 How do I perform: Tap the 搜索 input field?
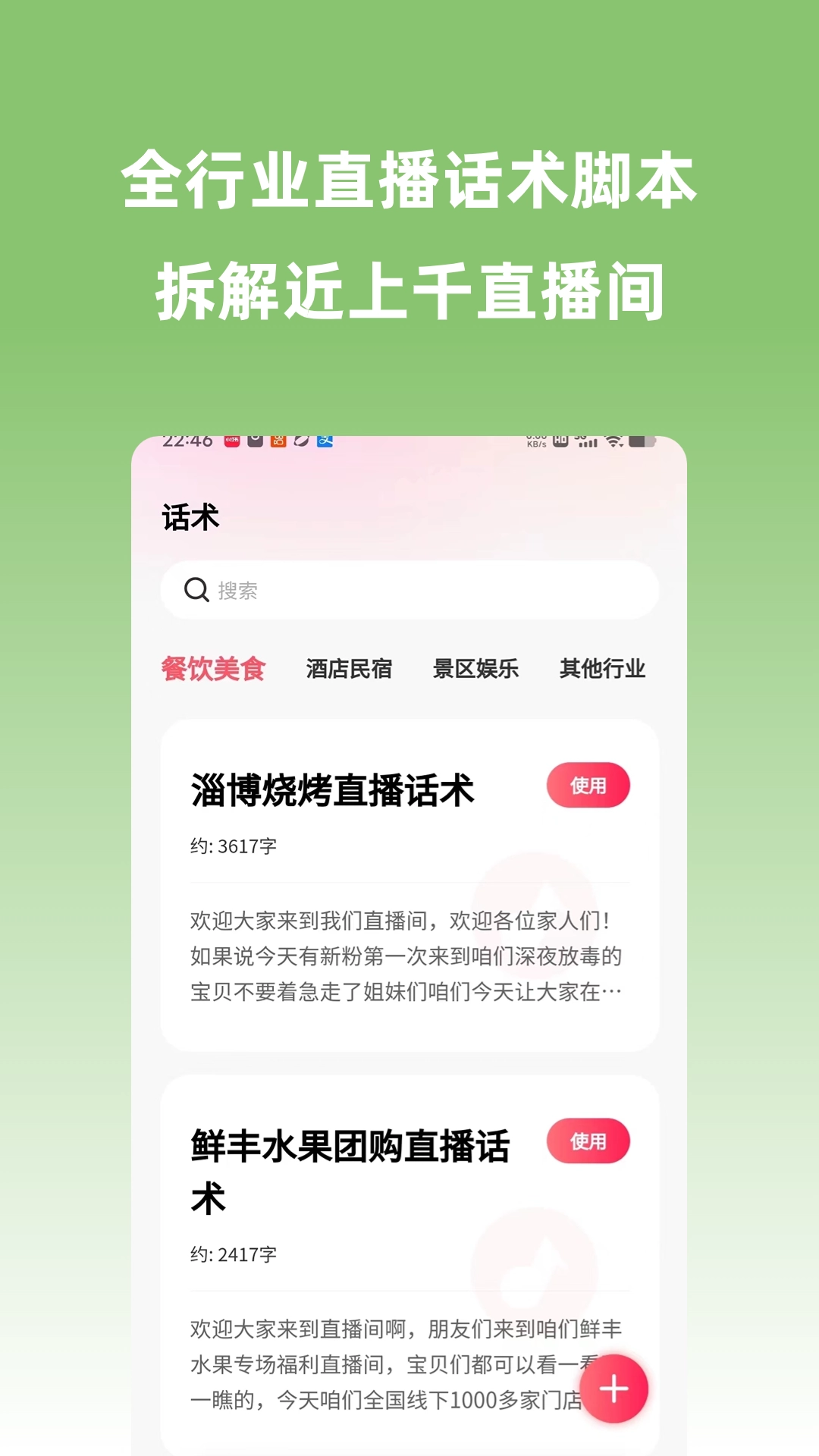[409, 590]
